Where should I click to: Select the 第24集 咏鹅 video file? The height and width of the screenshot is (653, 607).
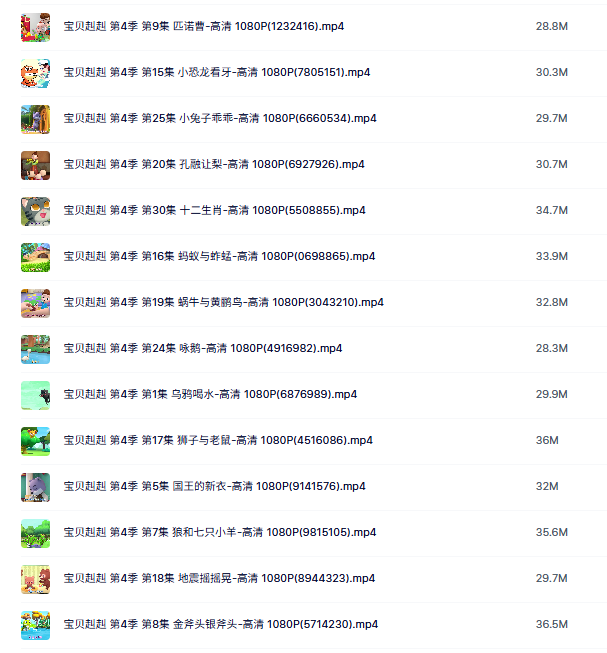coord(202,348)
